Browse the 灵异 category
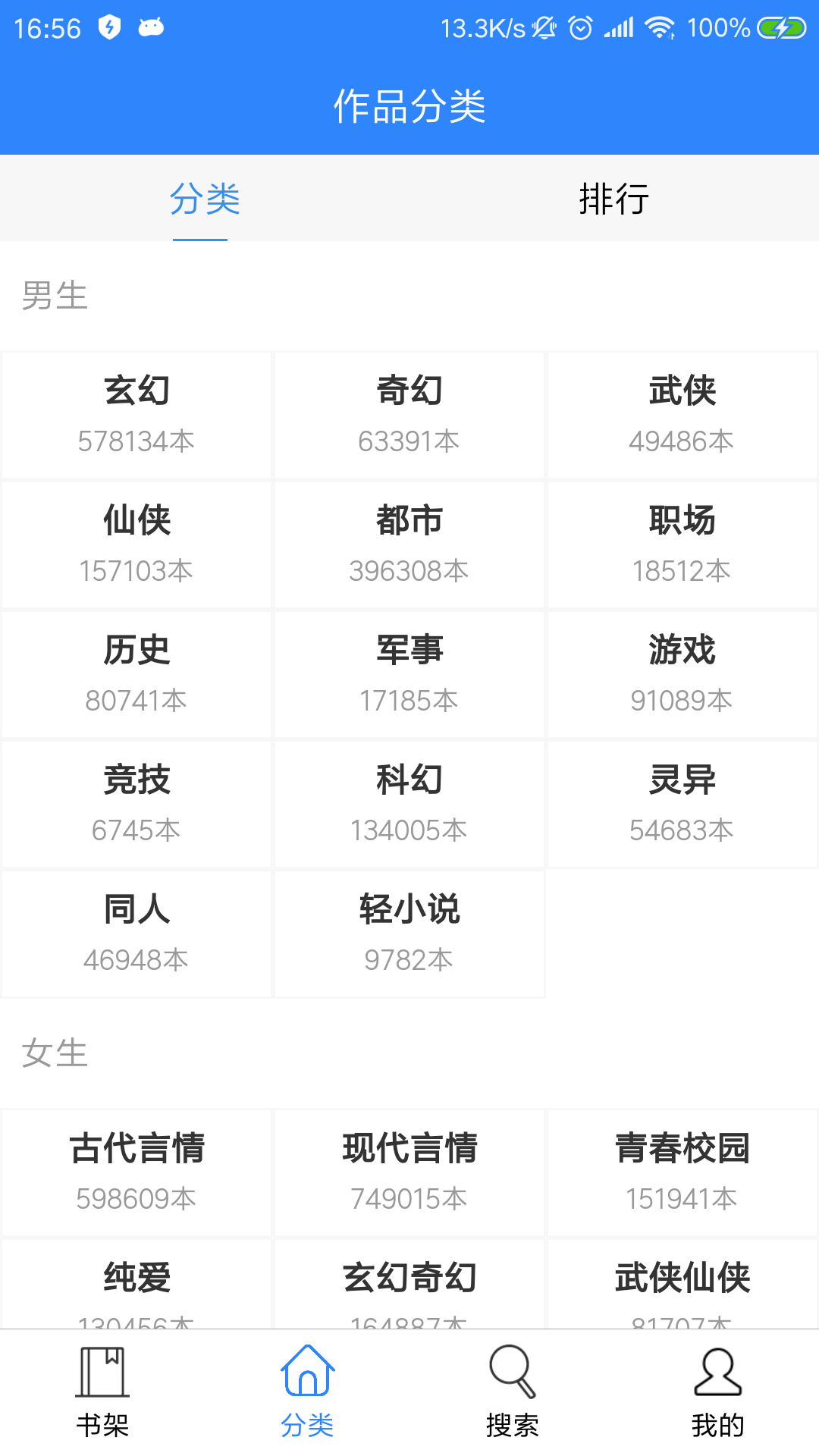Screen dimensions: 819x1456 [682, 804]
